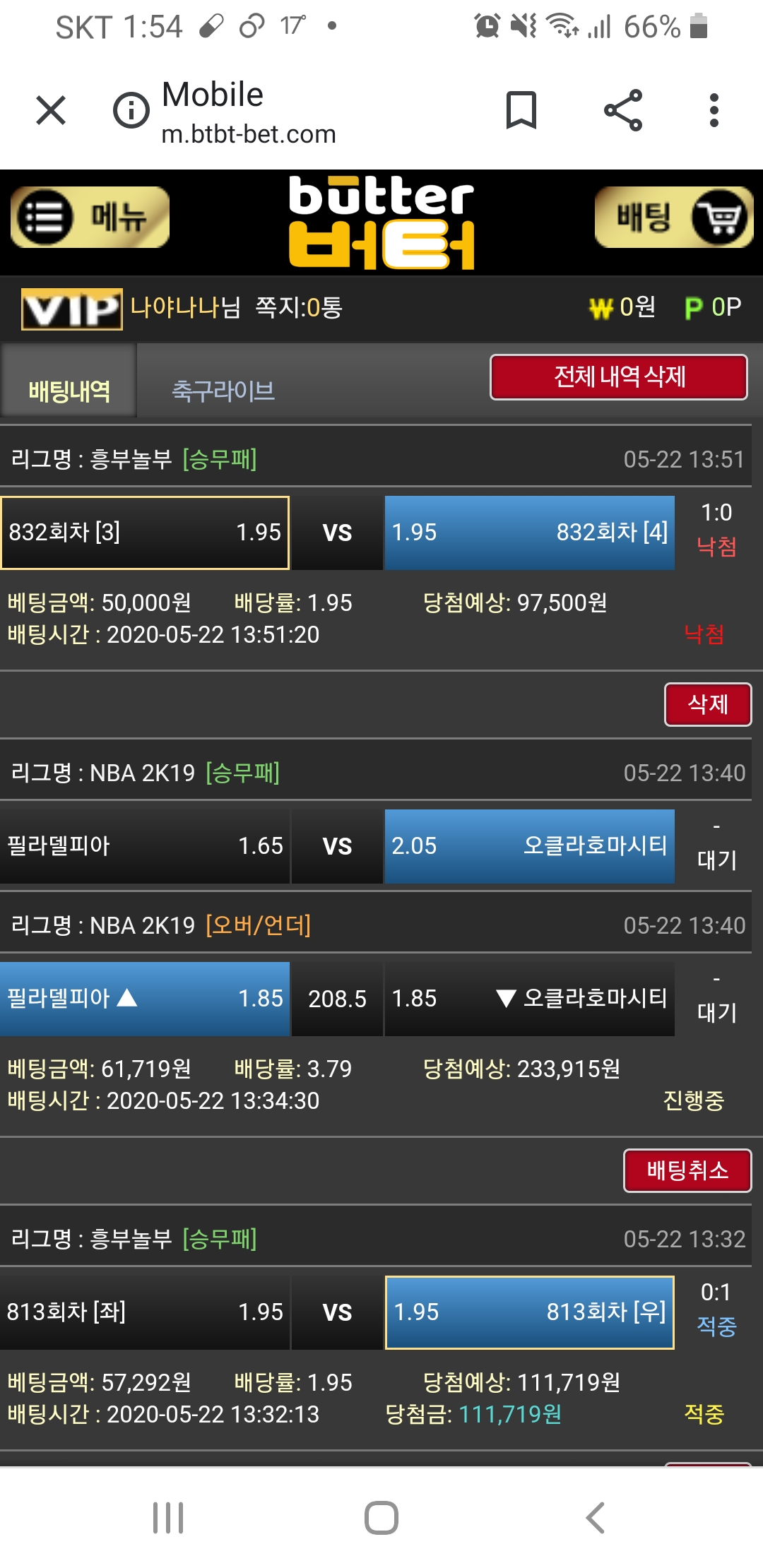
Task: Delete the 832회차 bet with 삭제
Action: pyautogui.click(x=707, y=703)
